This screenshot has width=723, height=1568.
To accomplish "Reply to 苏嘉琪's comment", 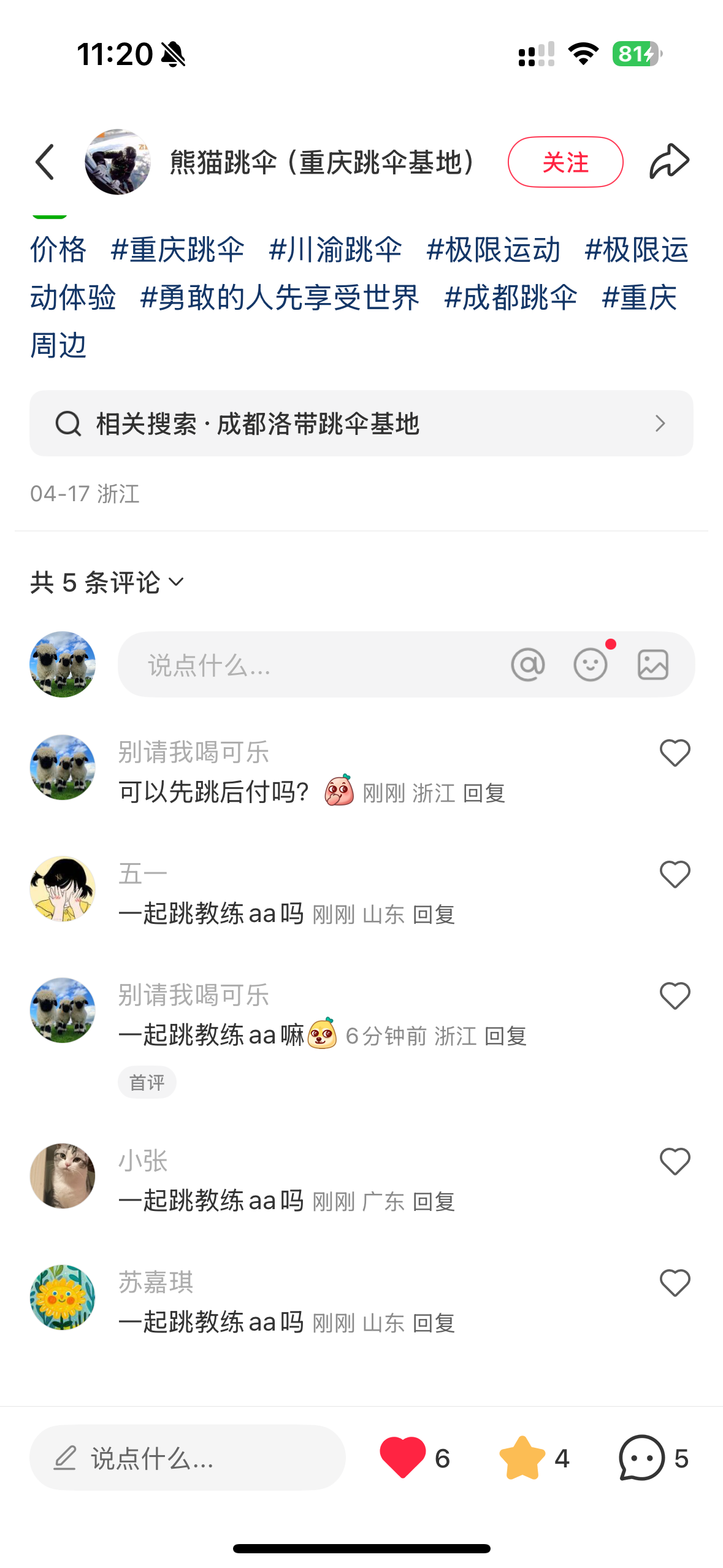I will point(434,1323).
